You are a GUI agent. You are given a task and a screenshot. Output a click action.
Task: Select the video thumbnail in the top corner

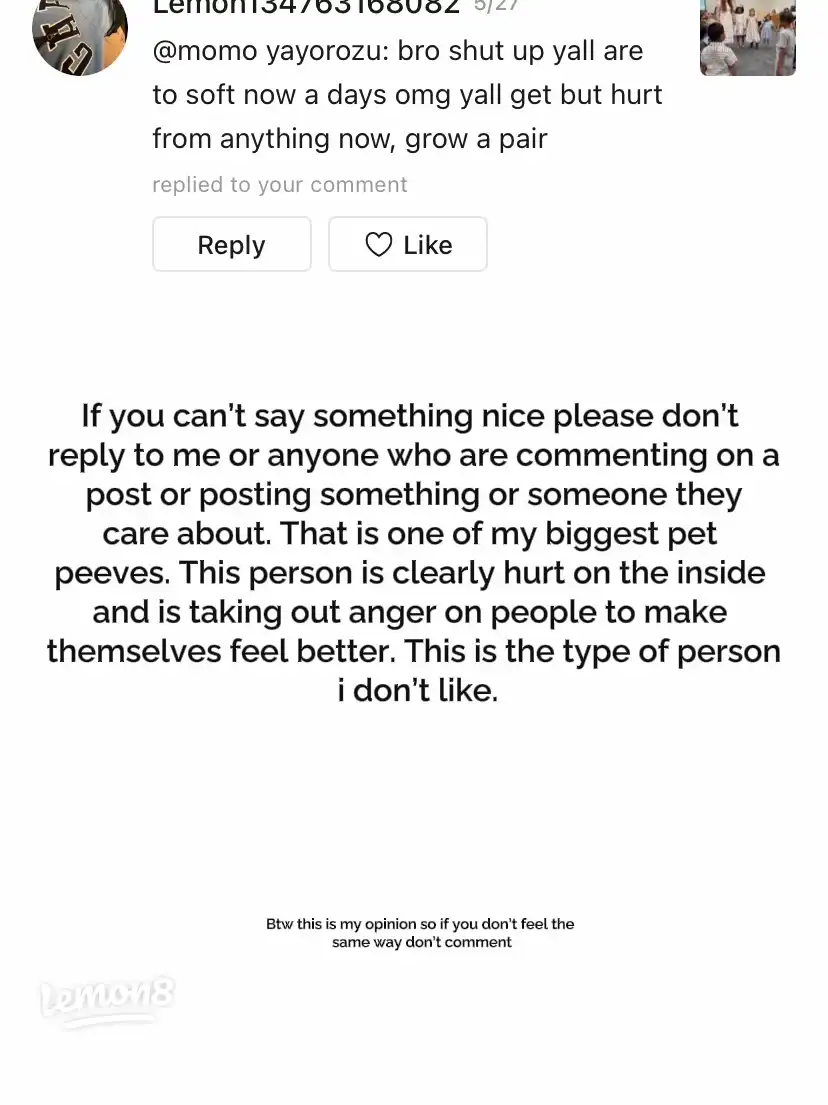coord(747,37)
